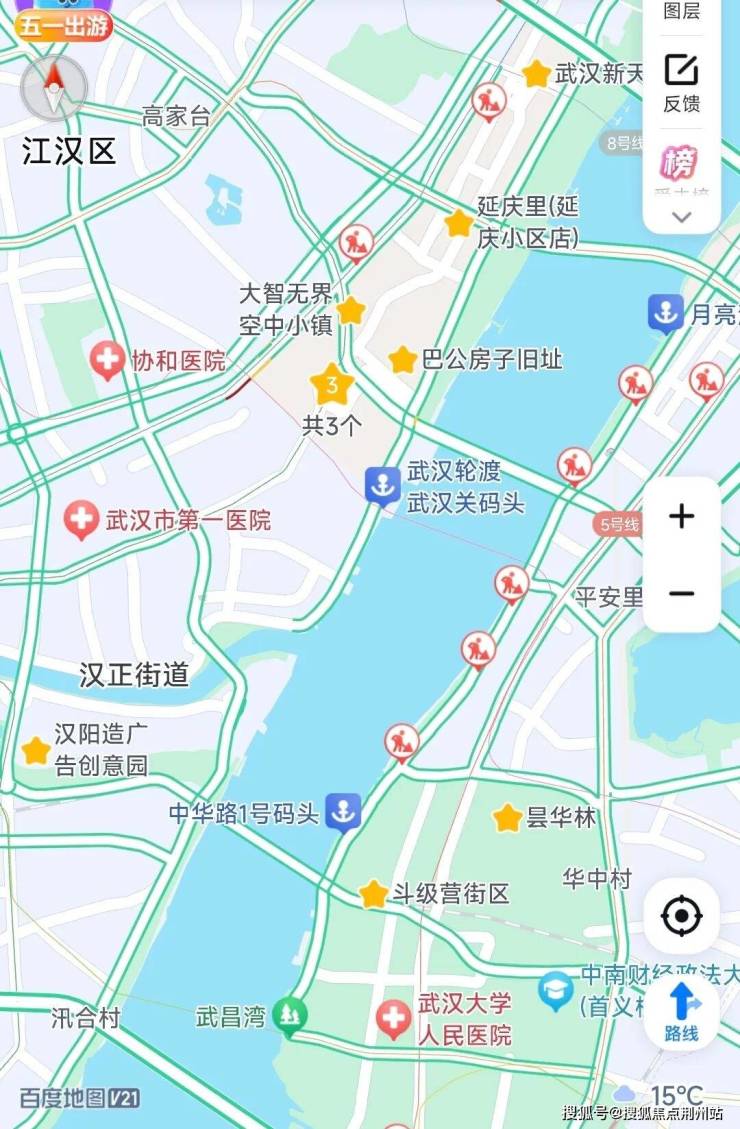Open the 反馈 feedback option
Screen dimensions: 740x1129
click(x=681, y=83)
